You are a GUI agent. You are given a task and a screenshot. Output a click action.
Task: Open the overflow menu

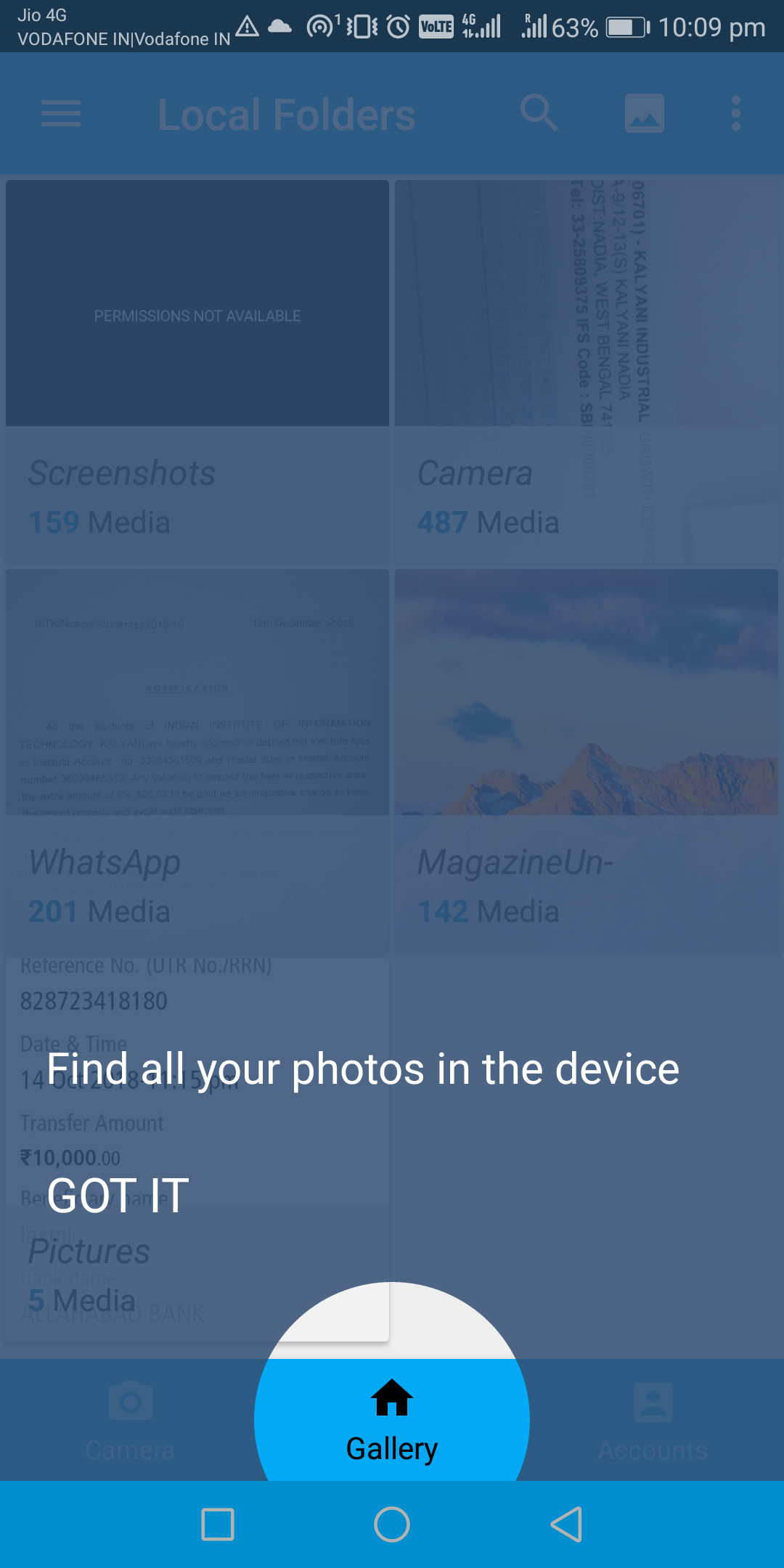pyautogui.click(x=736, y=114)
